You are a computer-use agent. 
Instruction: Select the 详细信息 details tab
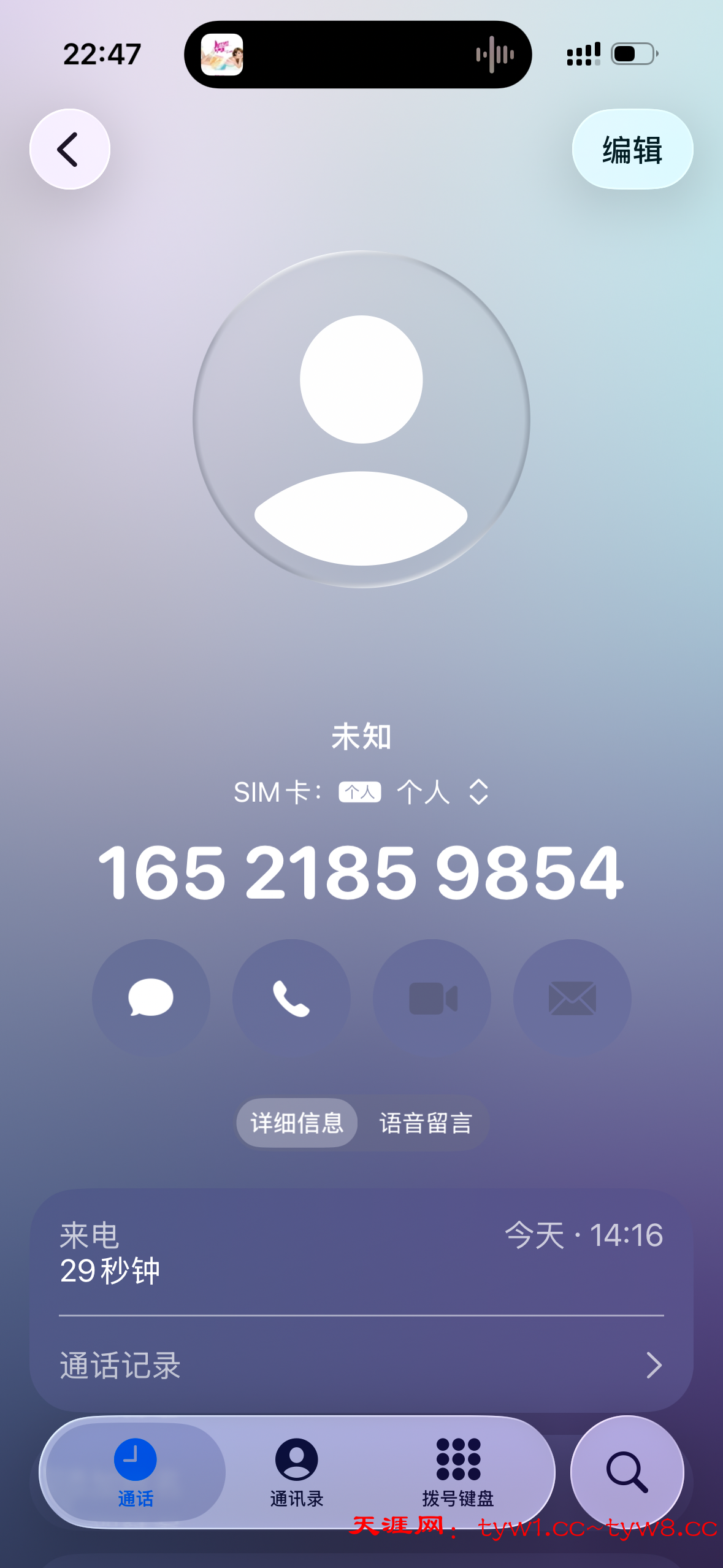click(296, 1122)
